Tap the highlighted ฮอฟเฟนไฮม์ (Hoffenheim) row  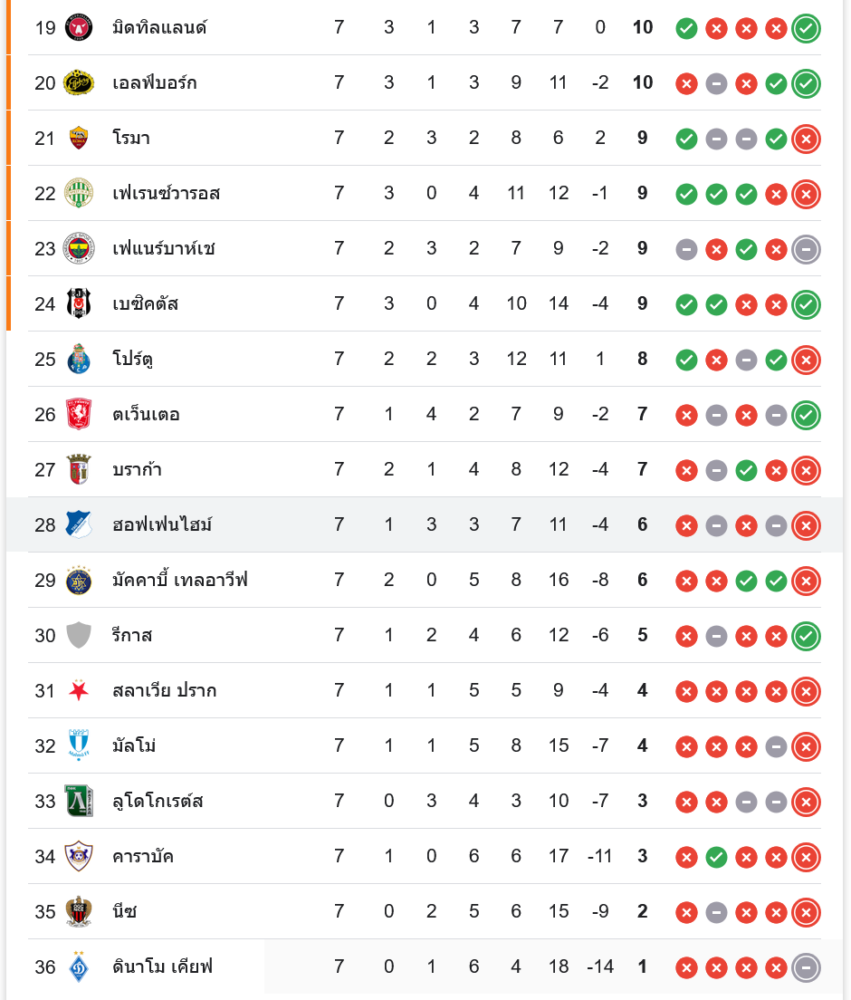tap(162, 525)
